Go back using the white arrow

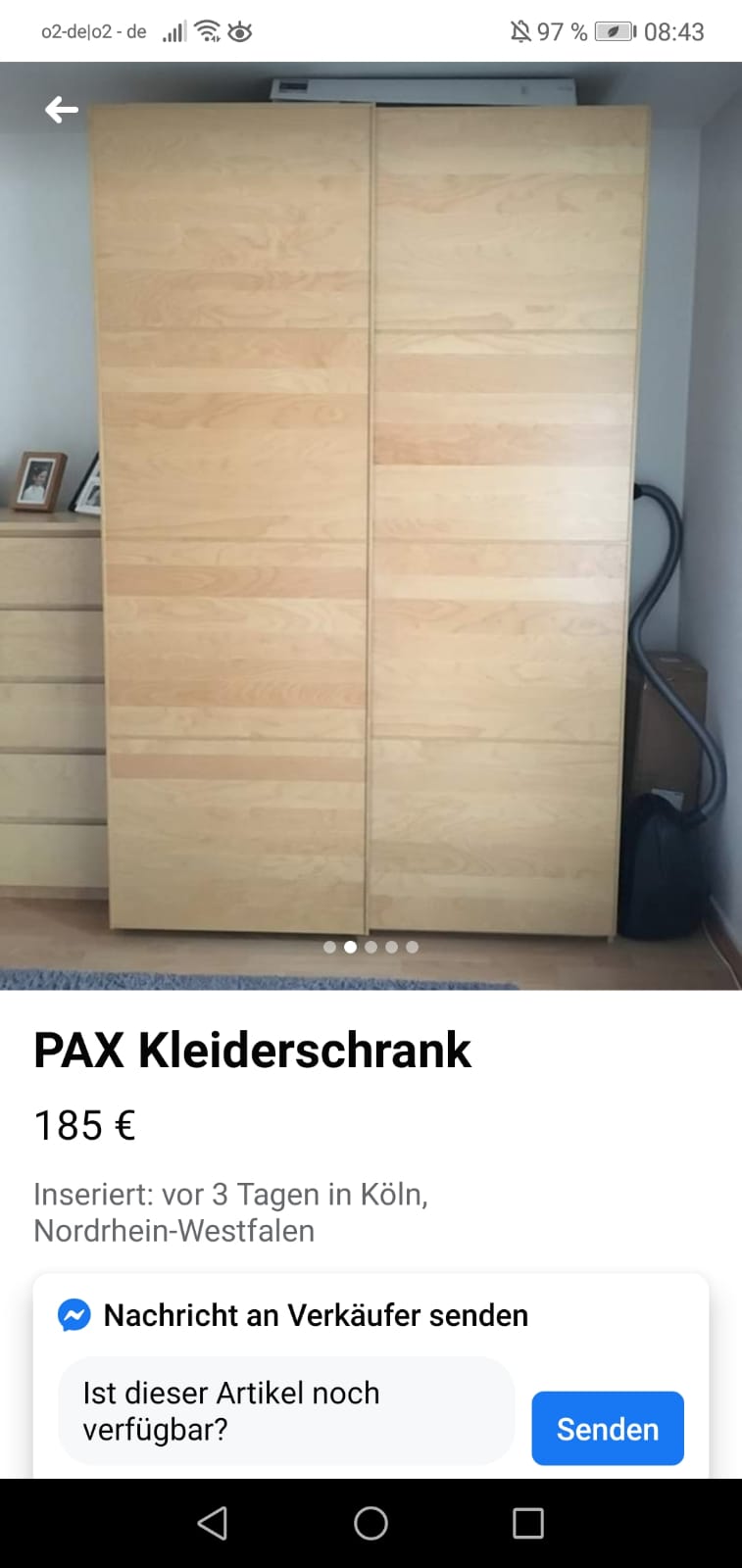(x=61, y=110)
